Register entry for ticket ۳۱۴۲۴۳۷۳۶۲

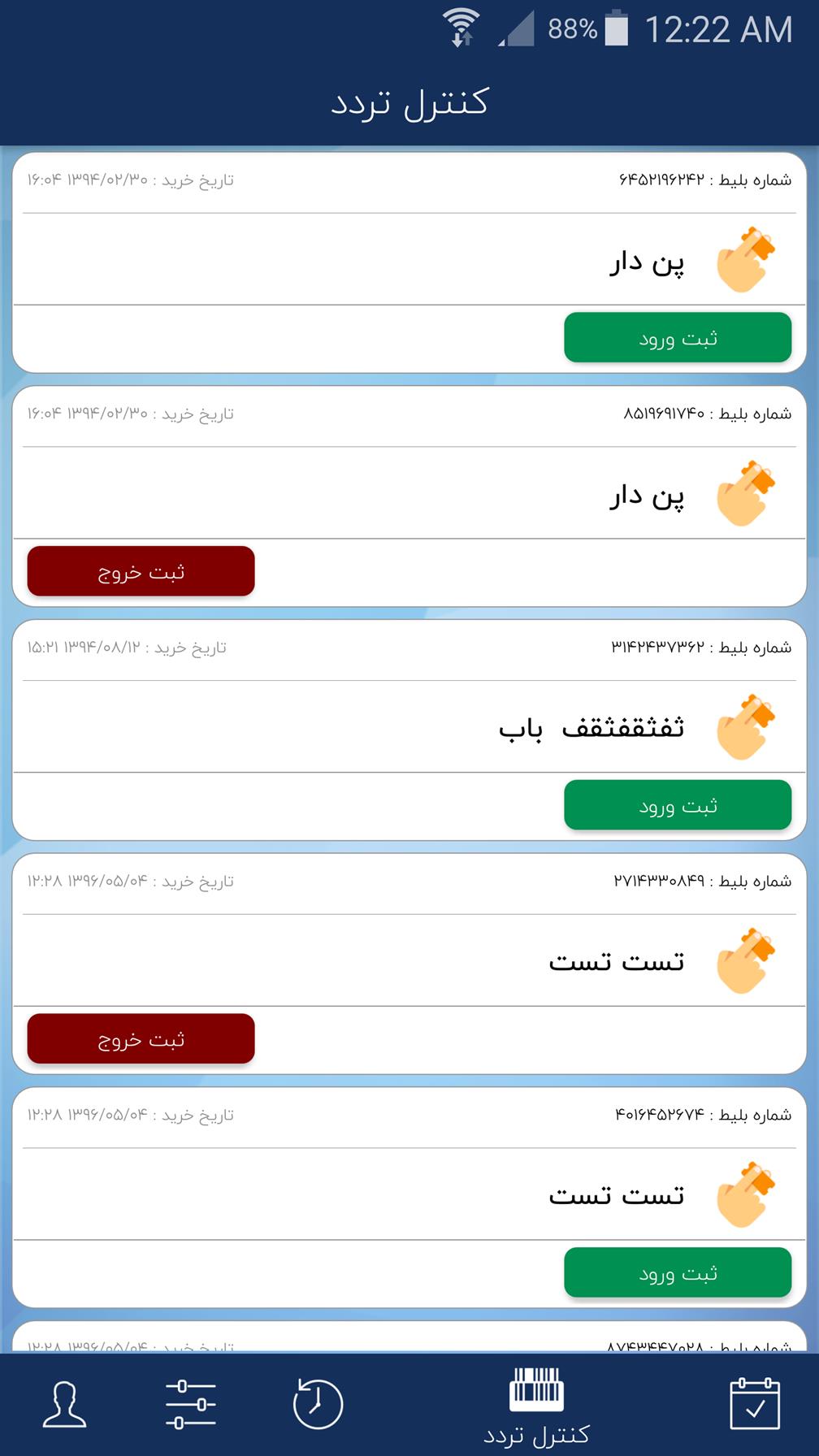click(678, 805)
